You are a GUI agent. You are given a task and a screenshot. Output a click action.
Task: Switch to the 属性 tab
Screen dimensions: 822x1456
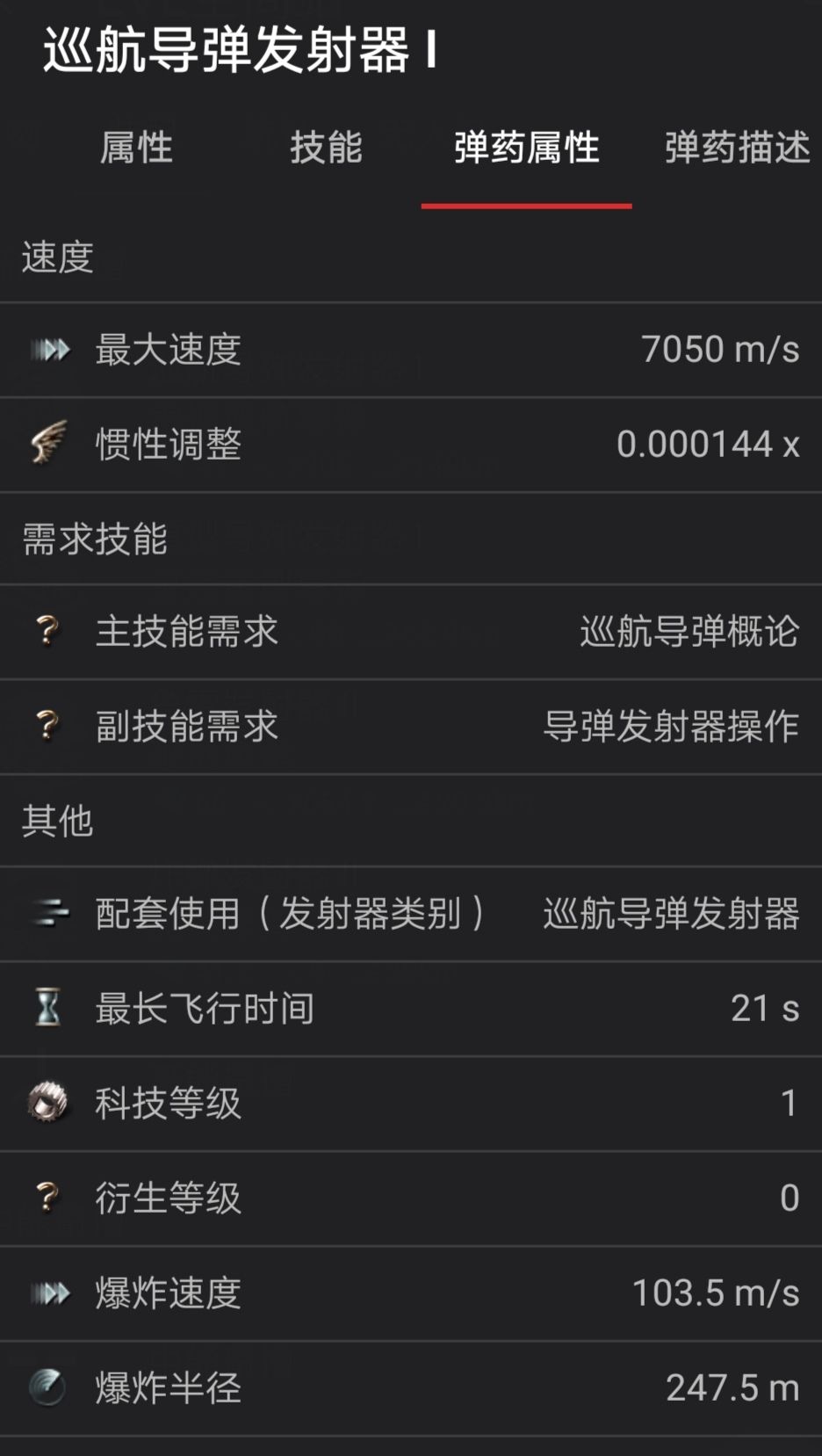(x=136, y=149)
